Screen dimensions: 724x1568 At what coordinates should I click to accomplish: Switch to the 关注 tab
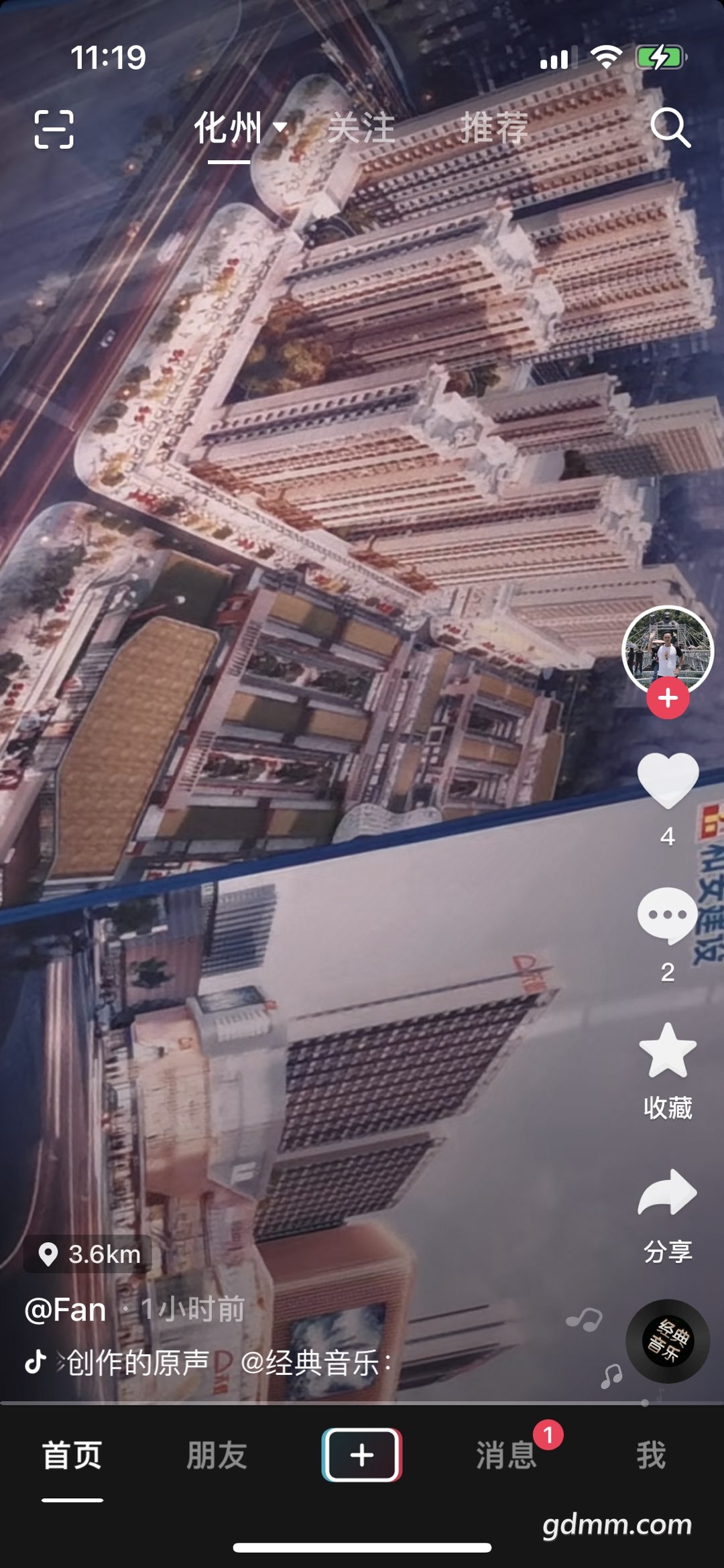coord(361,127)
